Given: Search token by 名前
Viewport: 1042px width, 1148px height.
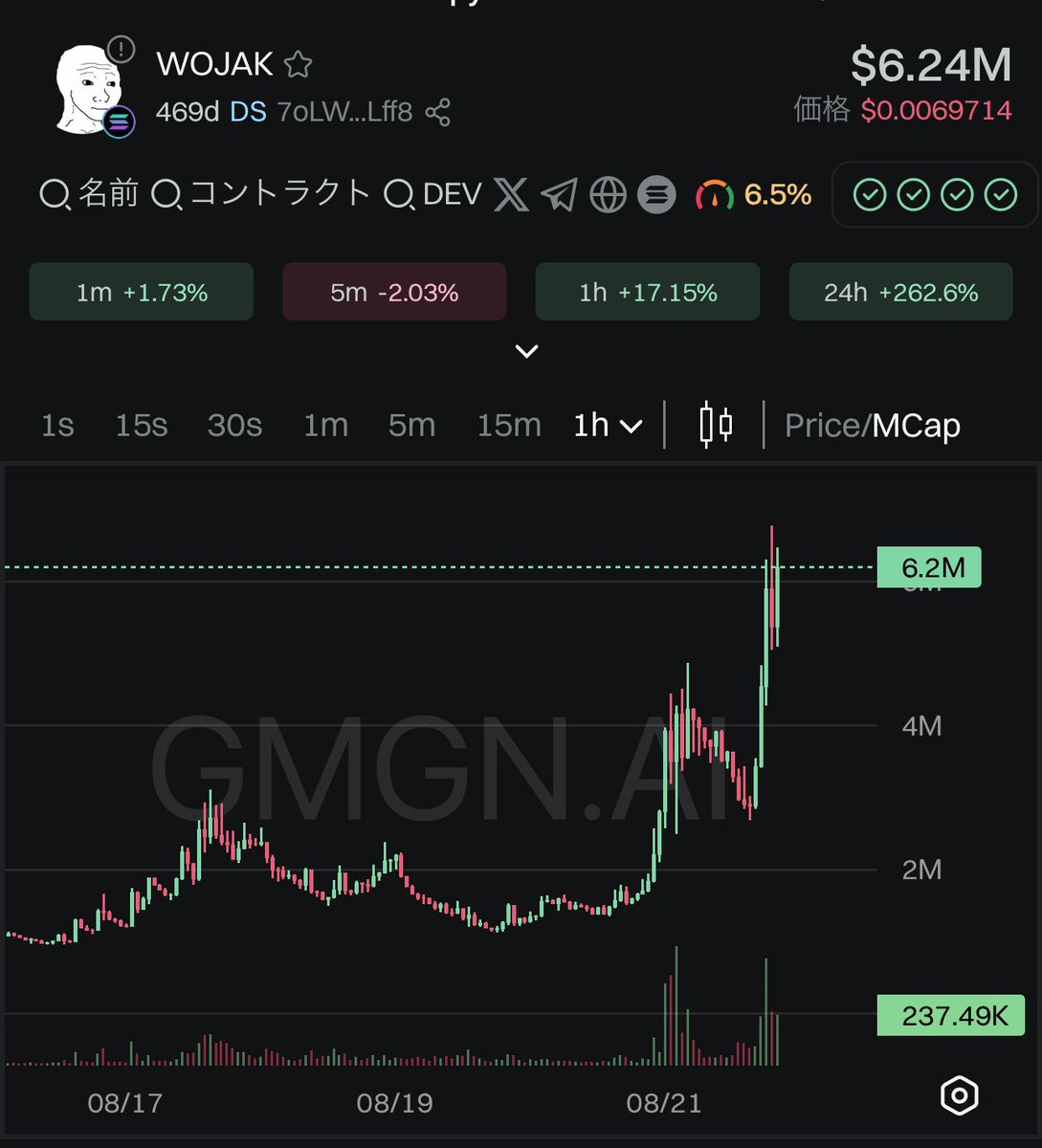Looking at the screenshot, I should point(89,194).
